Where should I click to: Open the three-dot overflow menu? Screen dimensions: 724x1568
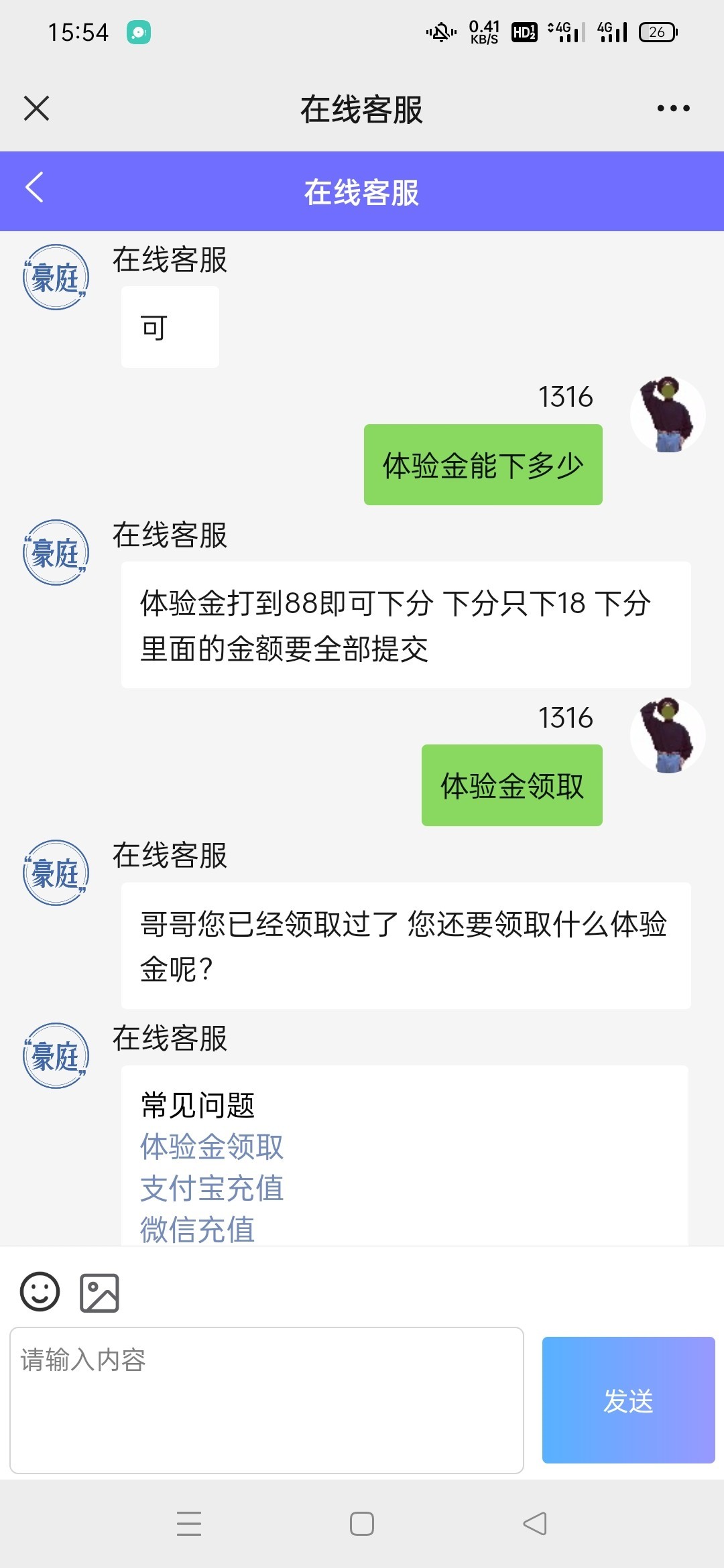(x=673, y=109)
